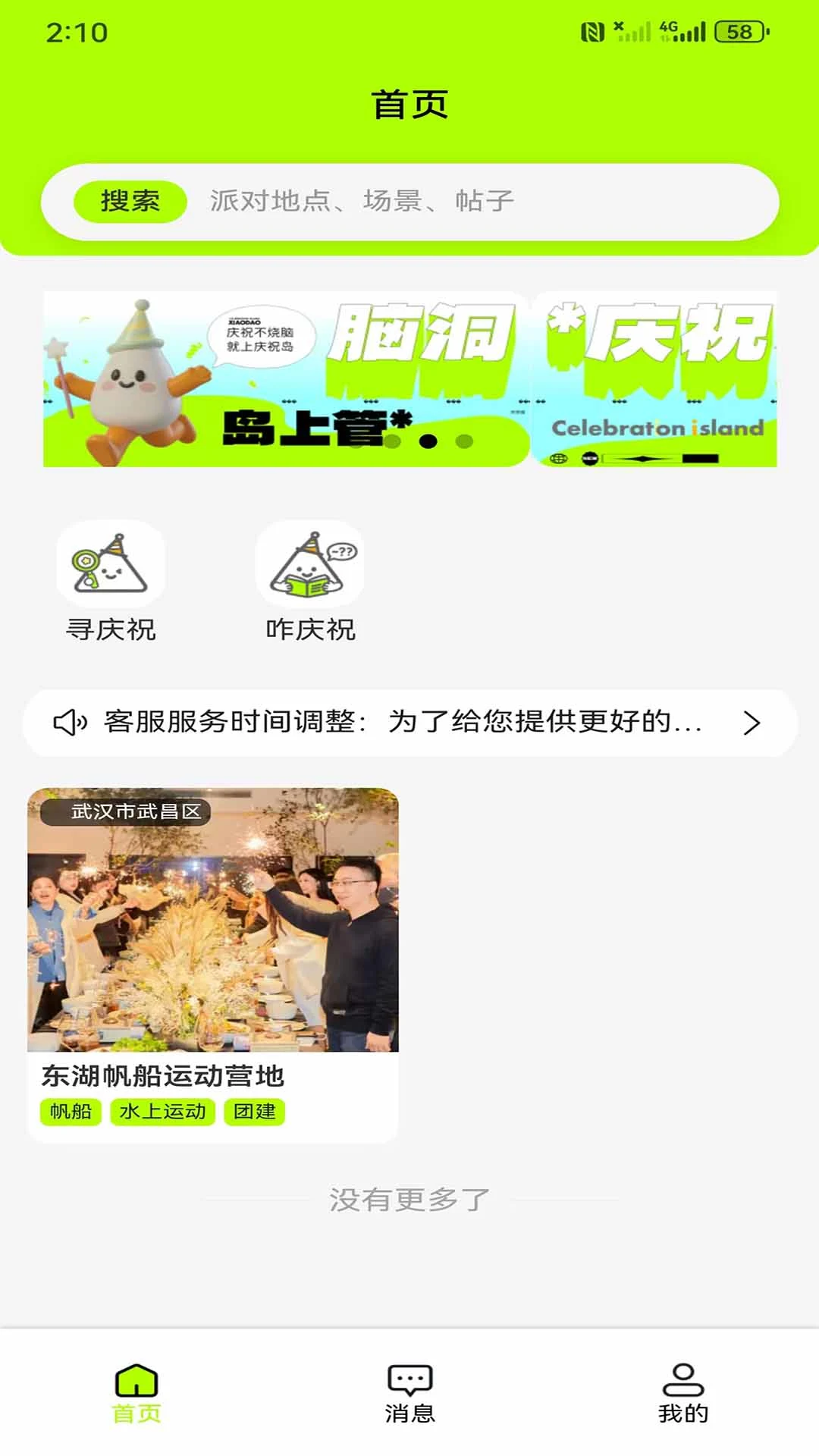Tap the green 搜索 button
Image resolution: width=819 pixels, height=1456 pixels.
(x=130, y=202)
